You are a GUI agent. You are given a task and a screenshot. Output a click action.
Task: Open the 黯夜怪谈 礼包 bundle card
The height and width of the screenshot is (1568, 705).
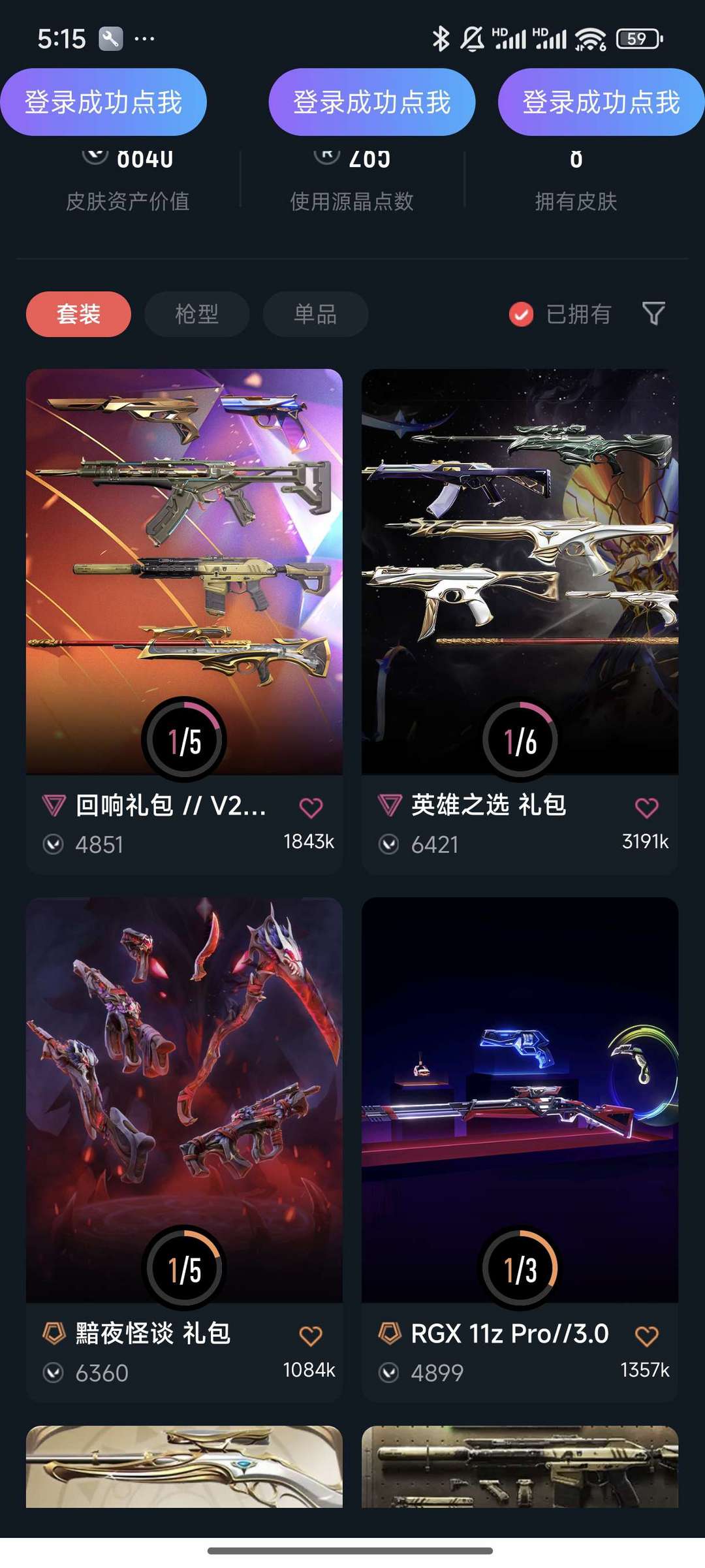coord(184,1149)
